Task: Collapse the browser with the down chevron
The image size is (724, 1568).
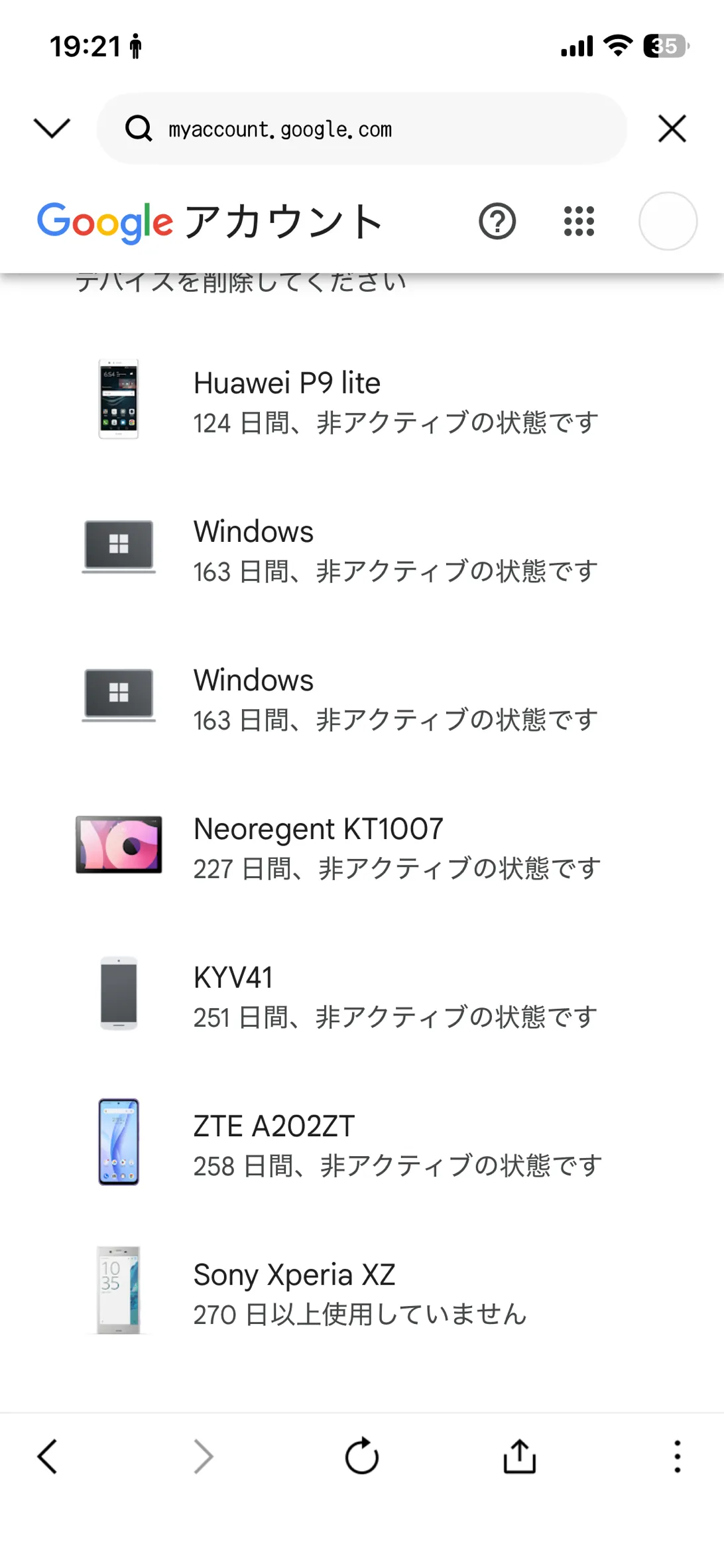Action: pos(52,128)
